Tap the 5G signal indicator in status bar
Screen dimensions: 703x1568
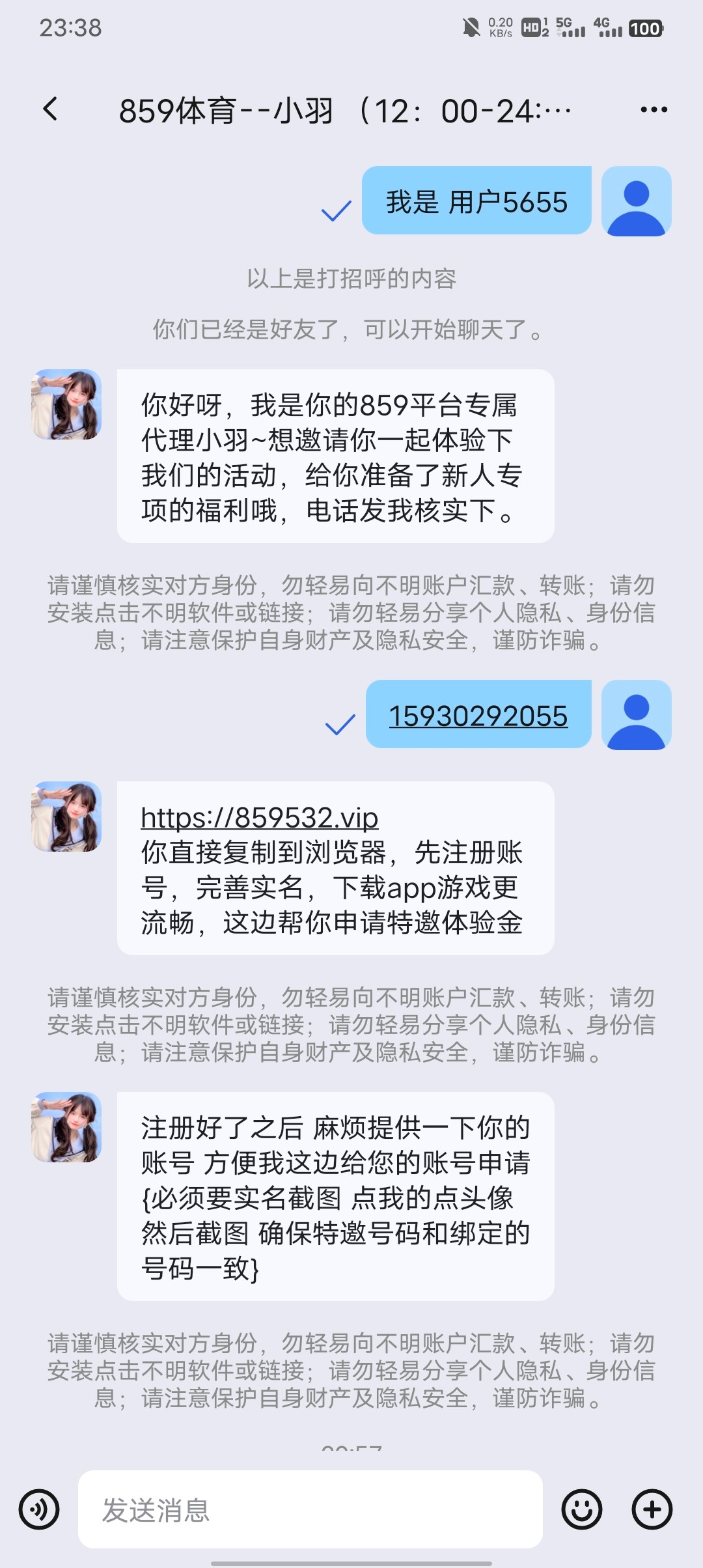tap(570, 27)
